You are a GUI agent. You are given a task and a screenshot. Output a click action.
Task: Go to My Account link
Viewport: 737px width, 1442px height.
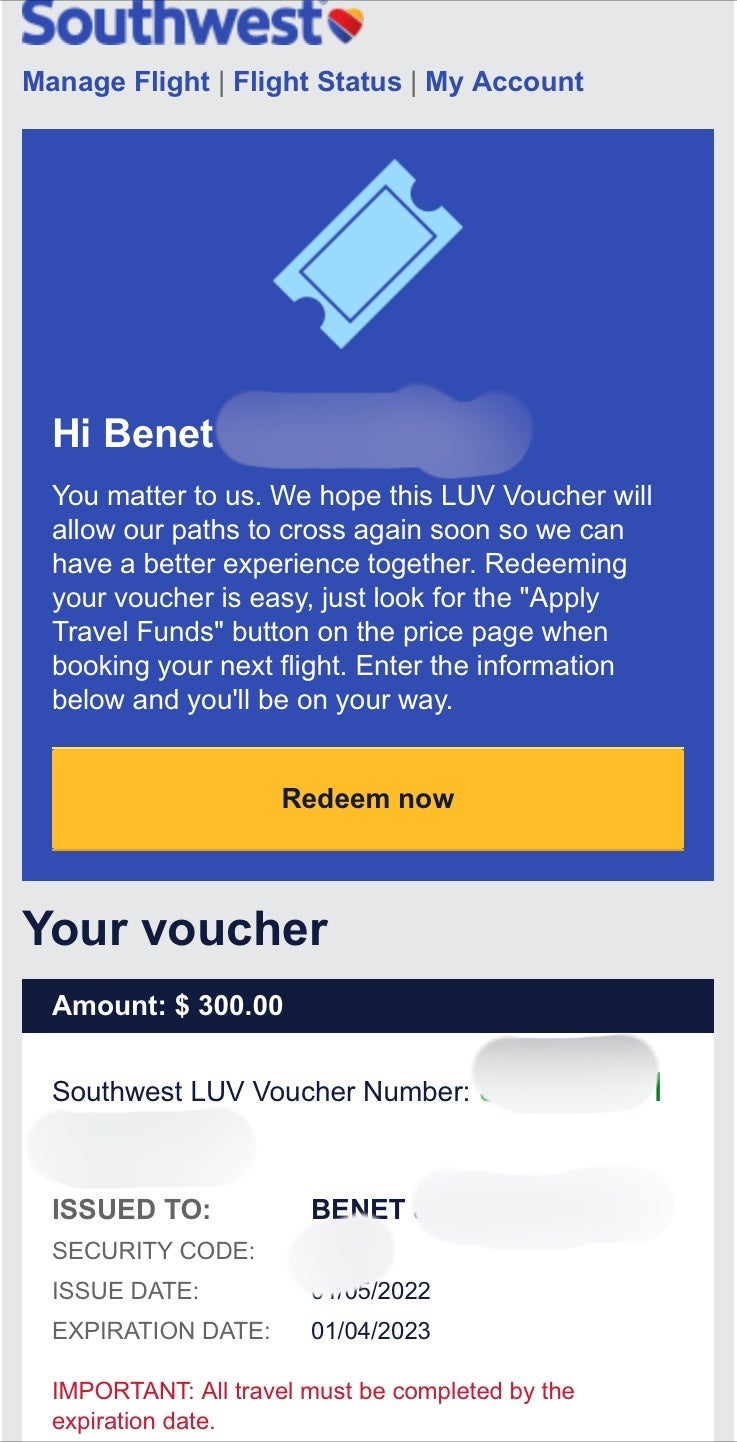click(504, 82)
